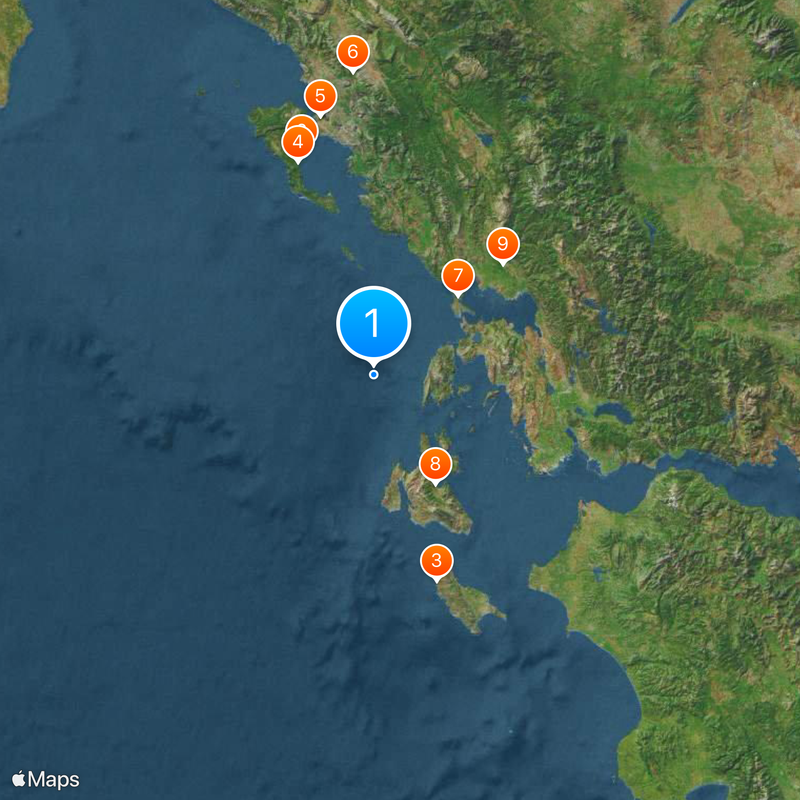
Task: Tap map pin number 6
Action: (x=352, y=52)
